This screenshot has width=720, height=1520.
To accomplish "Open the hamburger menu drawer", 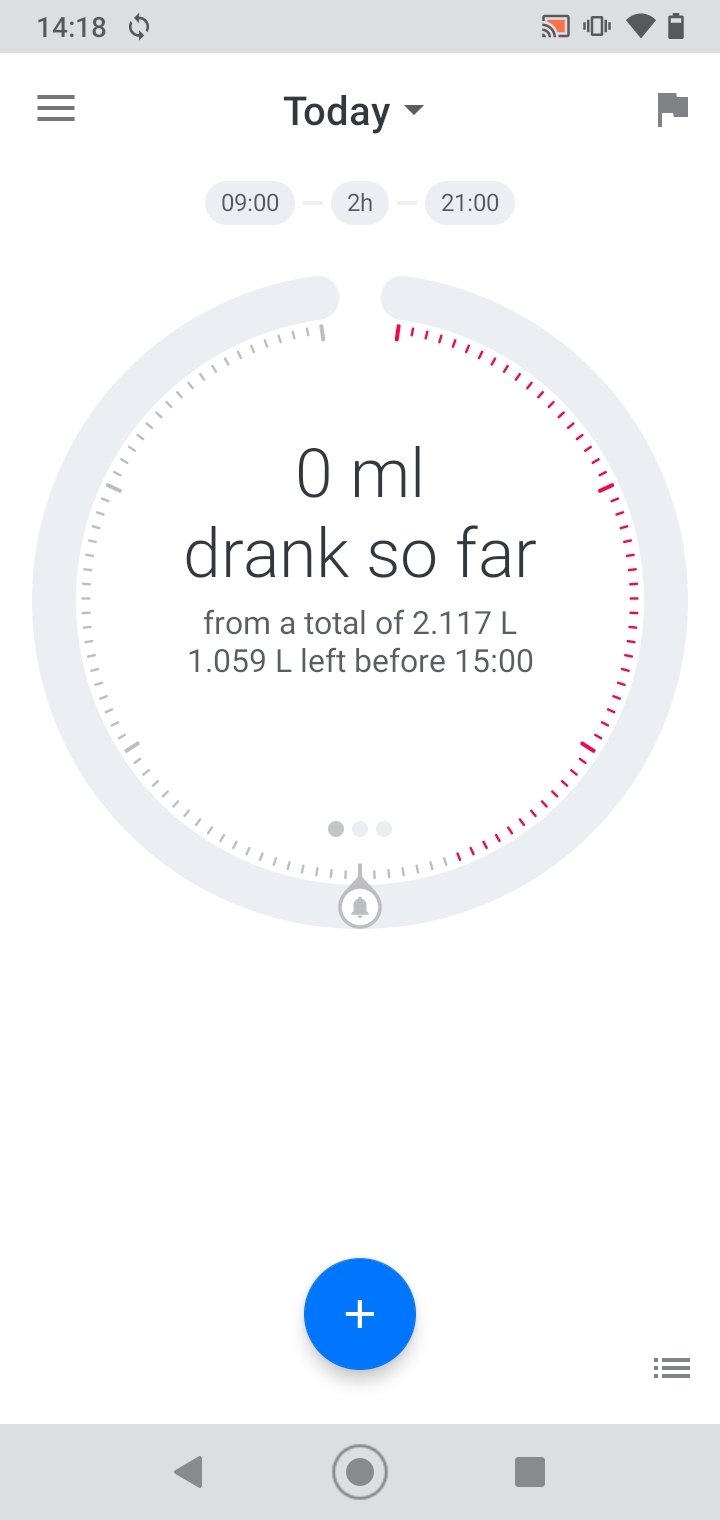I will (56, 108).
